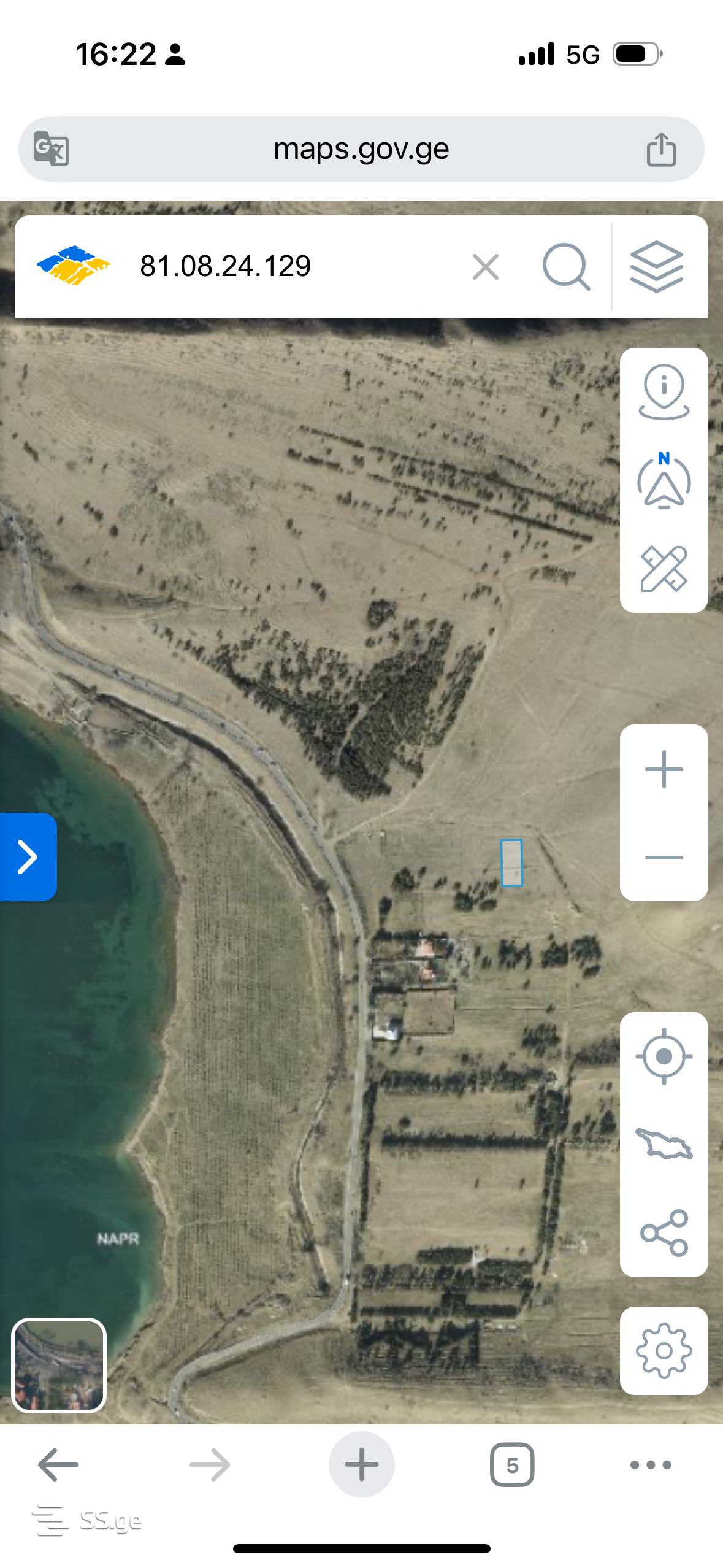The width and height of the screenshot is (723, 1568).
Task: Run search with the magnifier icon
Action: tap(565, 267)
